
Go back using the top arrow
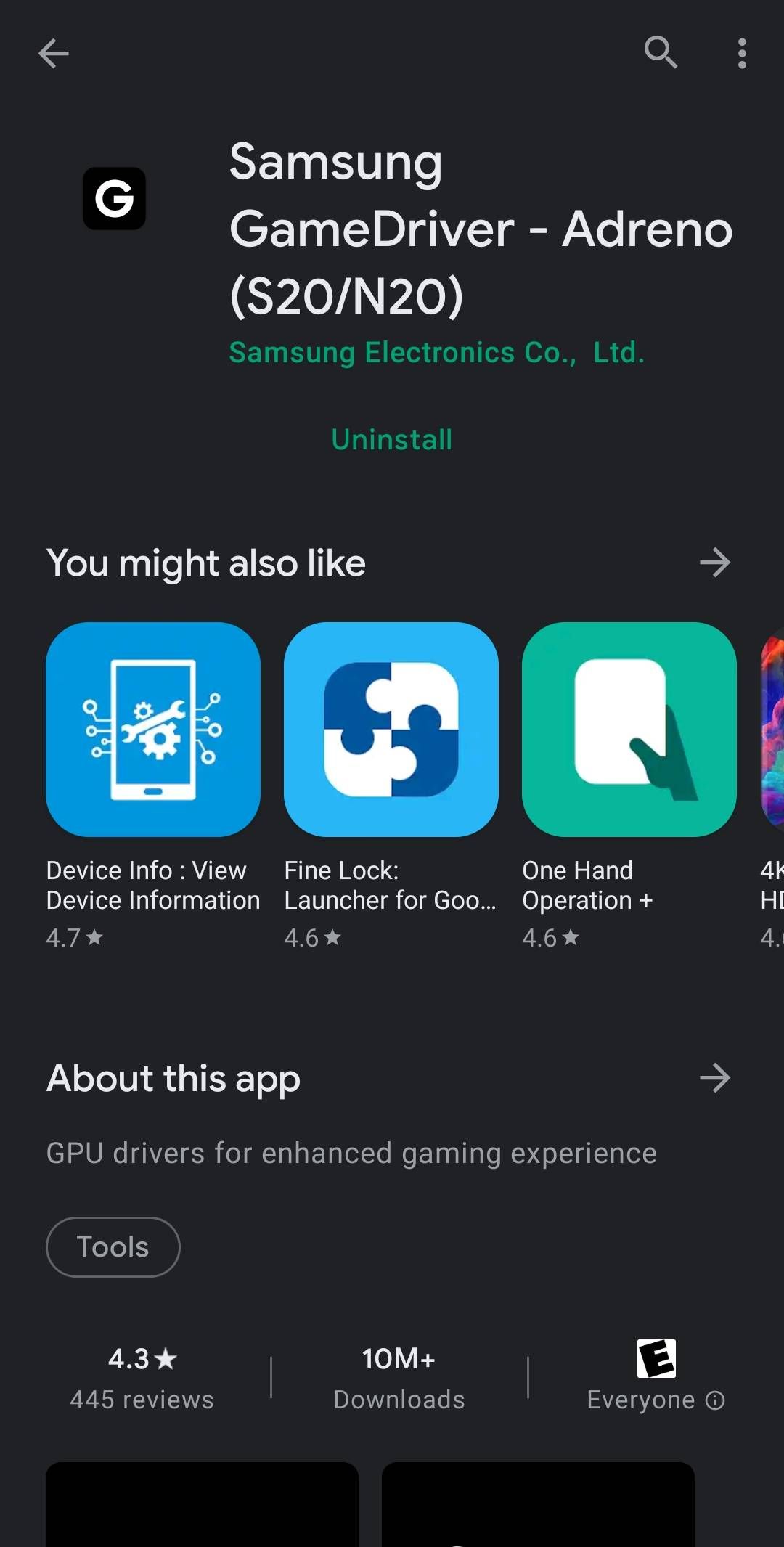(x=54, y=53)
